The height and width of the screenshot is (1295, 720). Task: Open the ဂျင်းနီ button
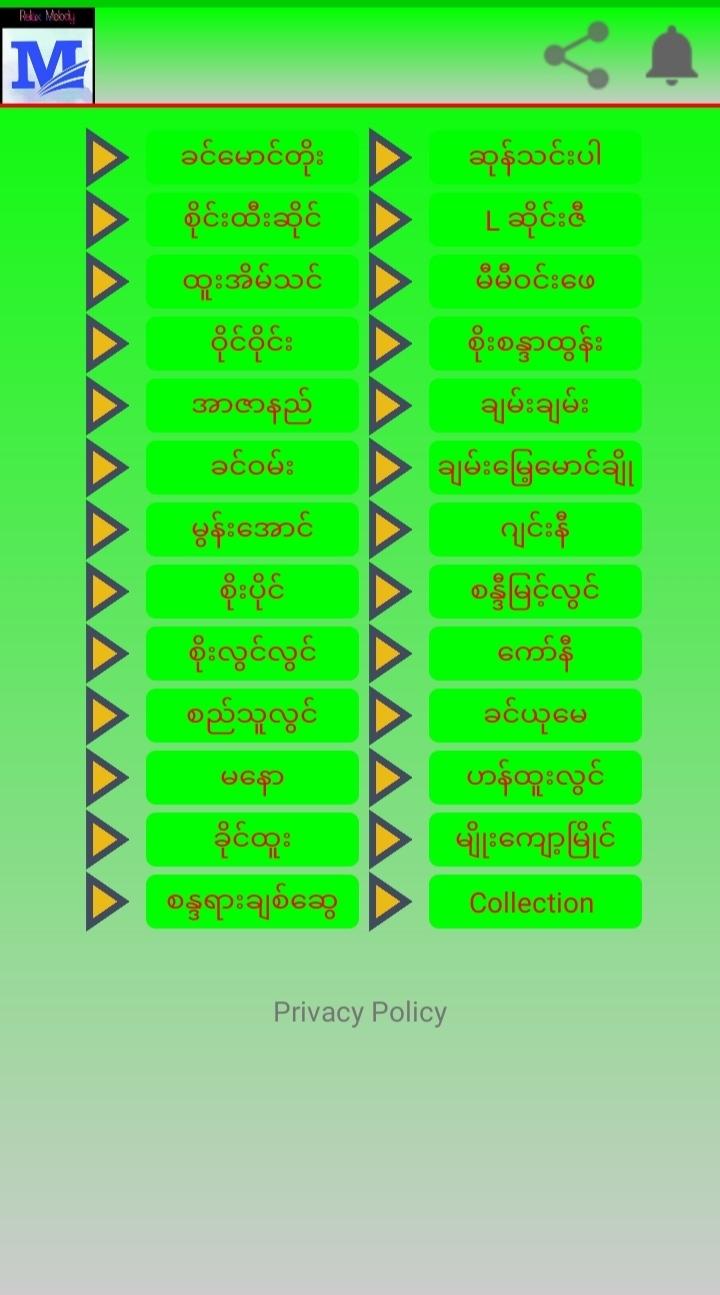tap(535, 529)
